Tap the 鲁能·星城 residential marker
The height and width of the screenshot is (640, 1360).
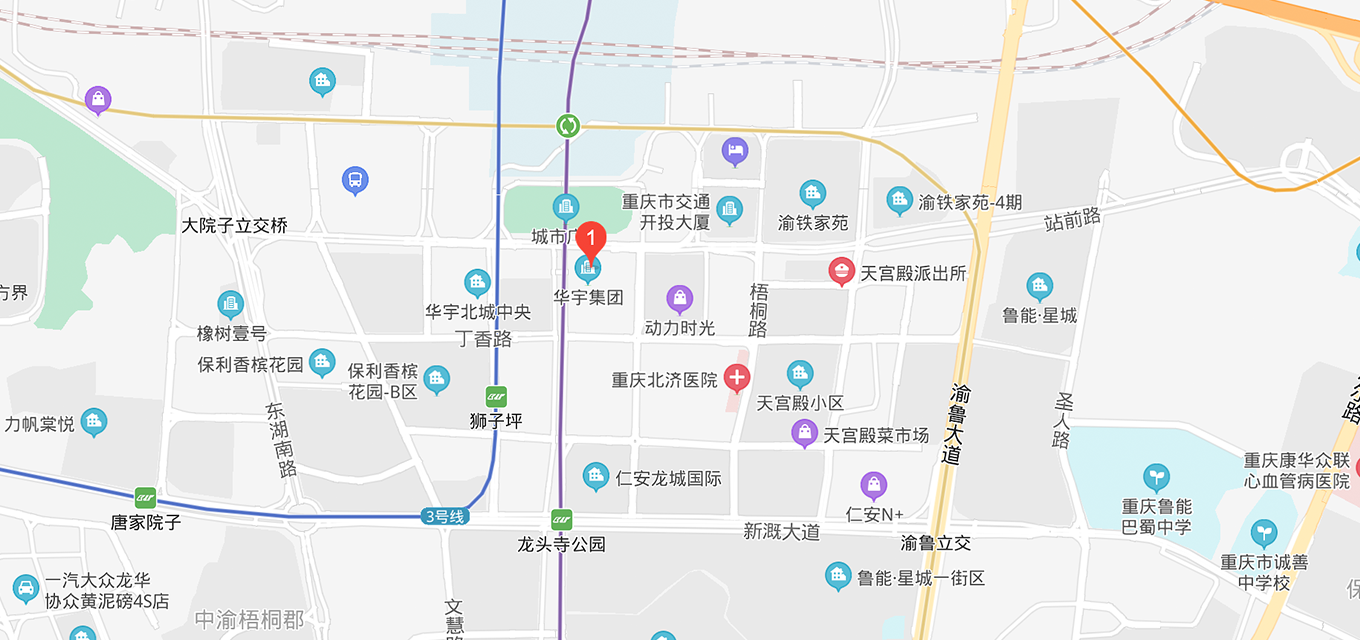click(1040, 287)
